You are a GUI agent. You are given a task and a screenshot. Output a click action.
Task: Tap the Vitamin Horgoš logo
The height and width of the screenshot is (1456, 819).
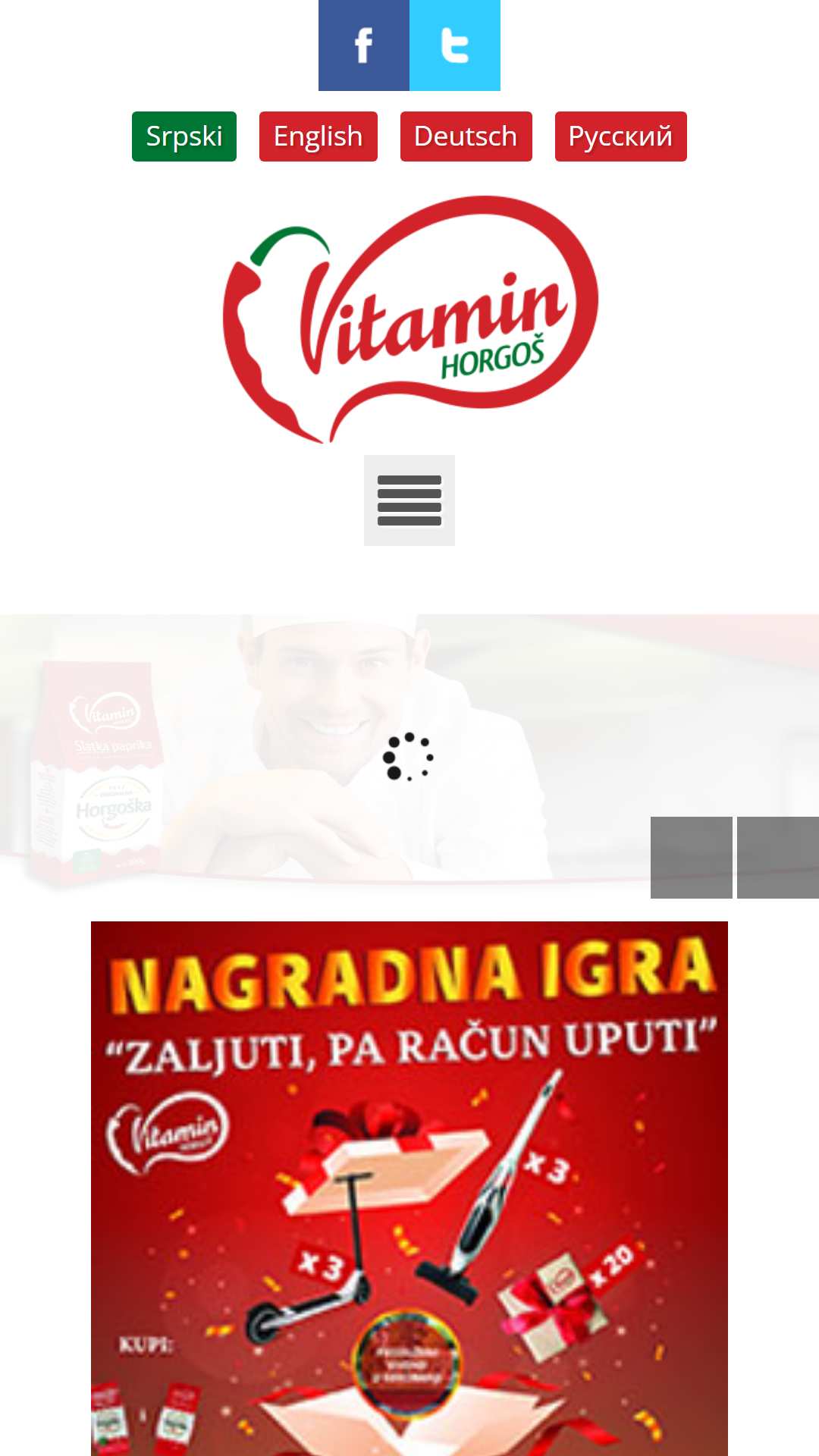[409, 318]
